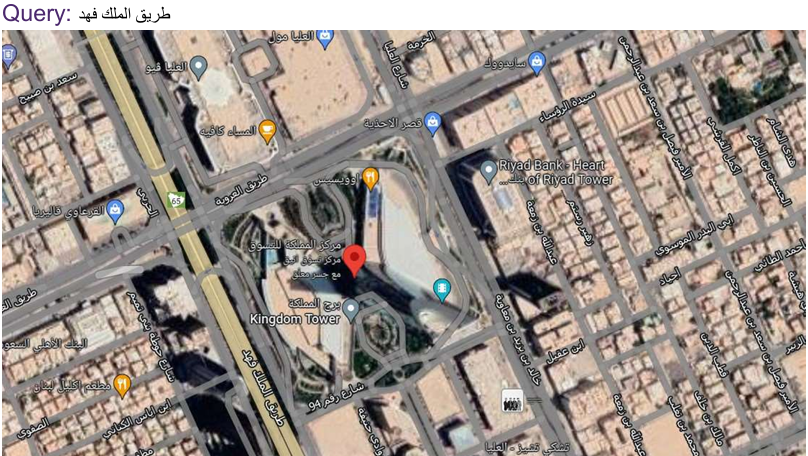Image resolution: width=808 pixels, height=456 pixels.
Task: Open the أوديسيس restaurant marker
Action: pyautogui.click(x=371, y=178)
